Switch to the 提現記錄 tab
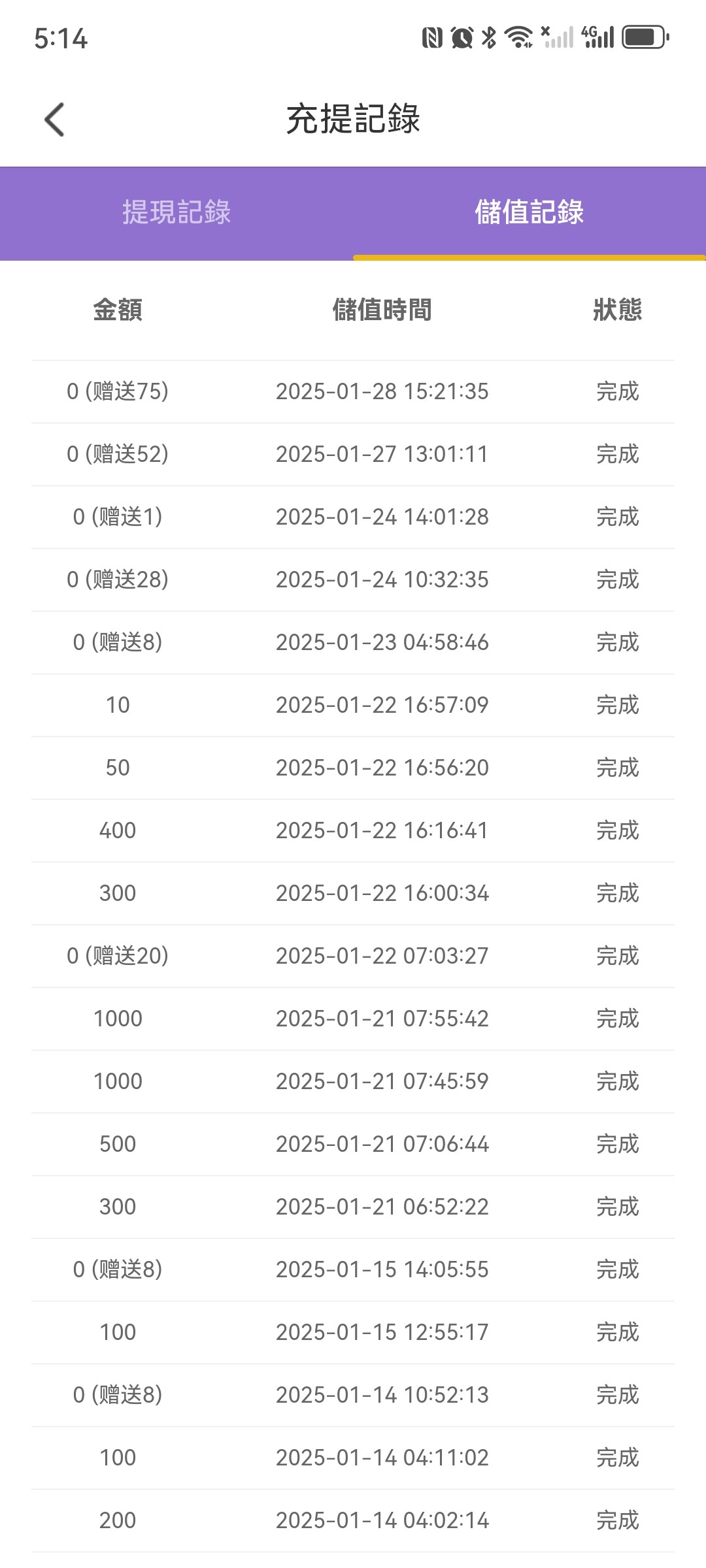Image resolution: width=706 pixels, height=1568 pixels. pyautogui.click(x=176, y=212)
